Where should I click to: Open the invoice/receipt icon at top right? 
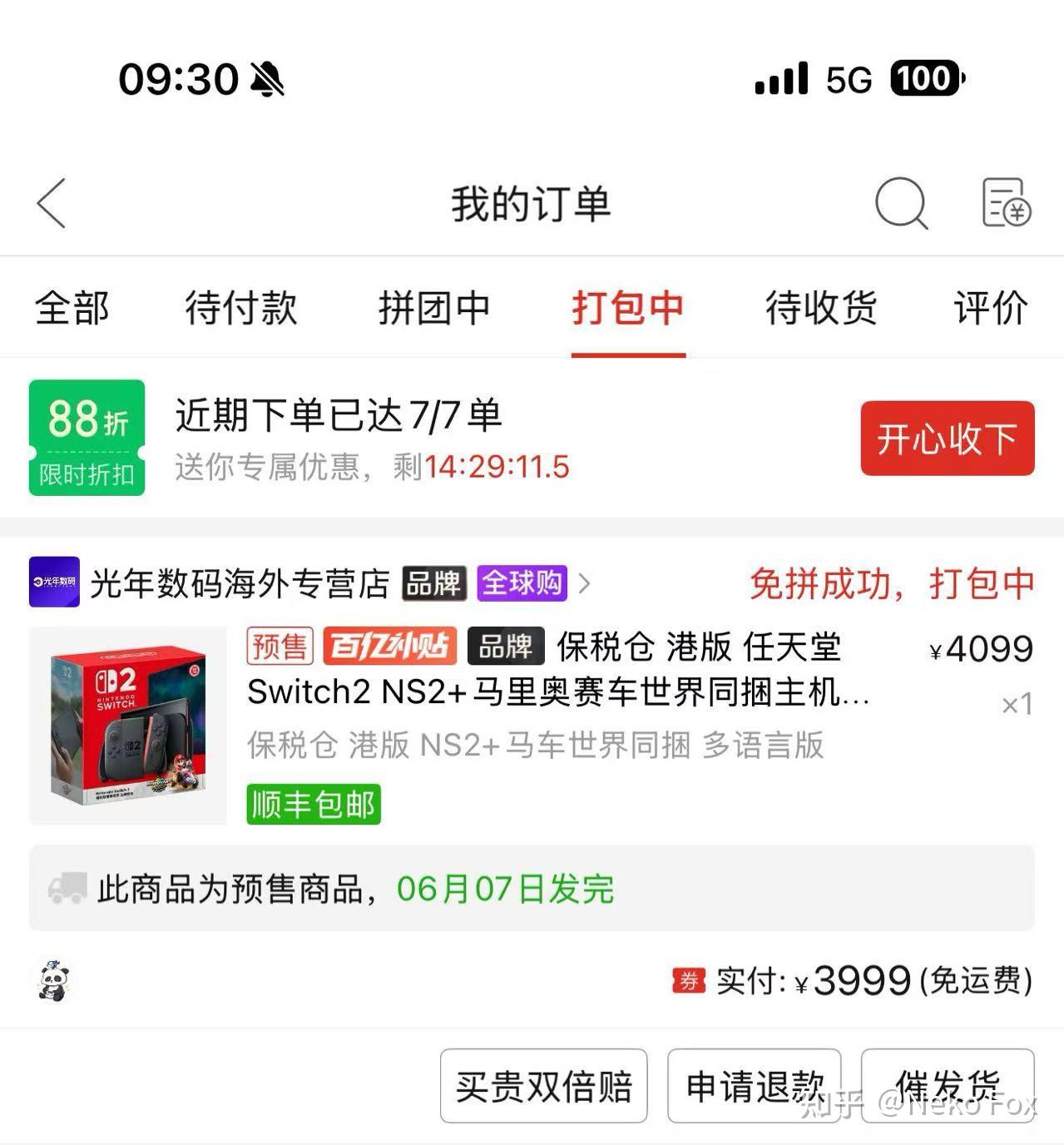(1006, 204)
